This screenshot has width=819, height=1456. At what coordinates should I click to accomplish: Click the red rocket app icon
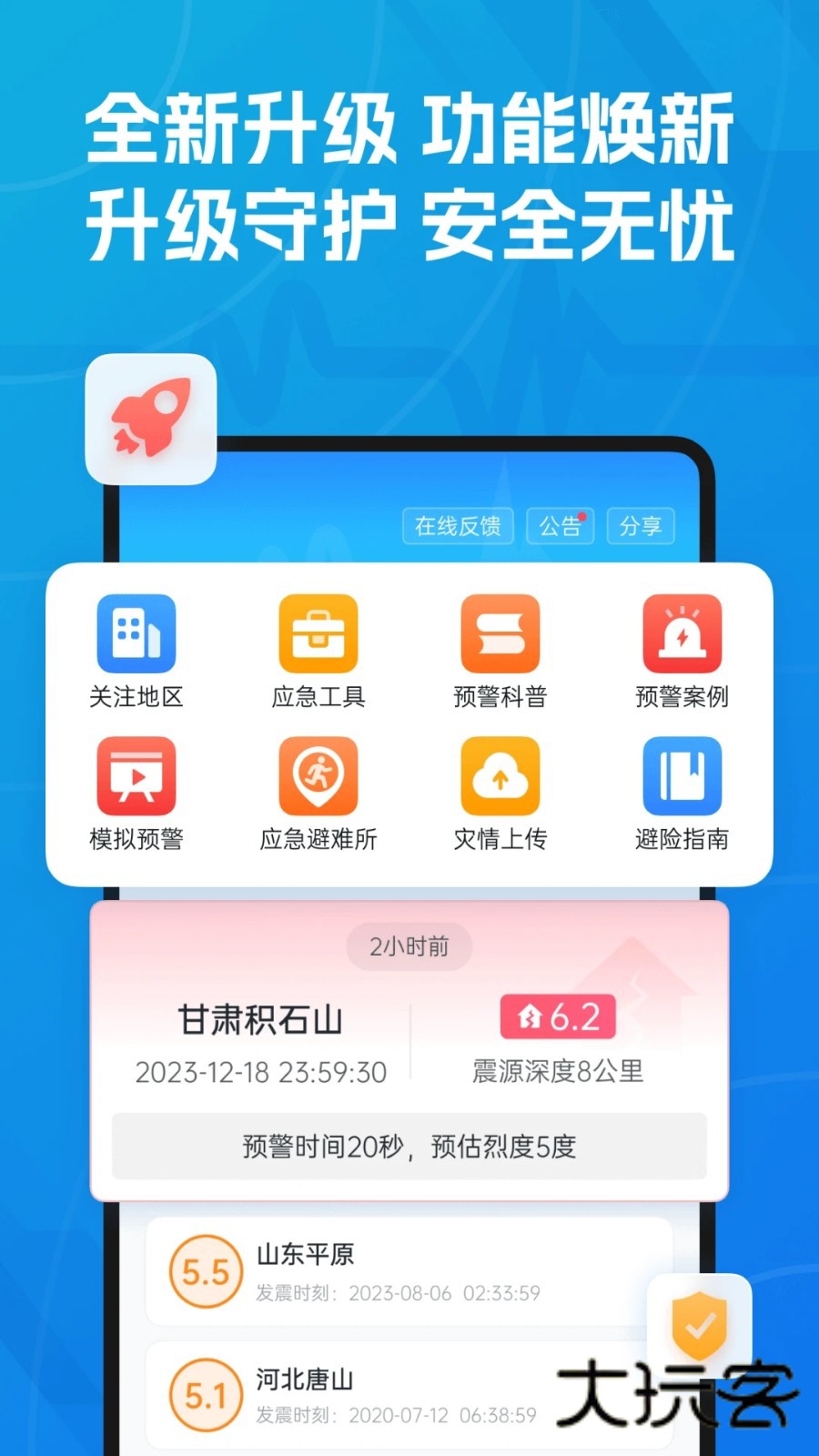click(x=151, y=419)
